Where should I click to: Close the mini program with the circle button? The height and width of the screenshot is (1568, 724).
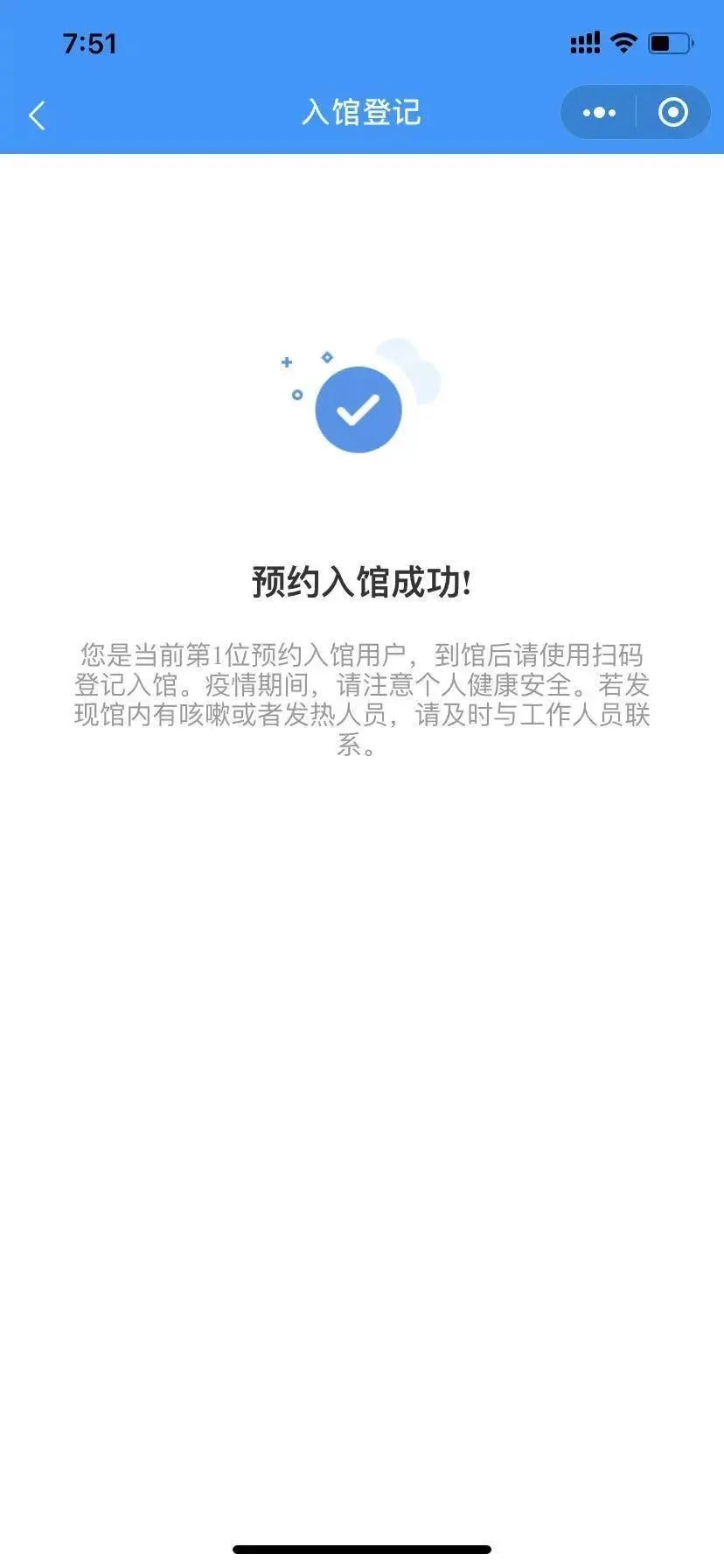click(x=672, y=112)
